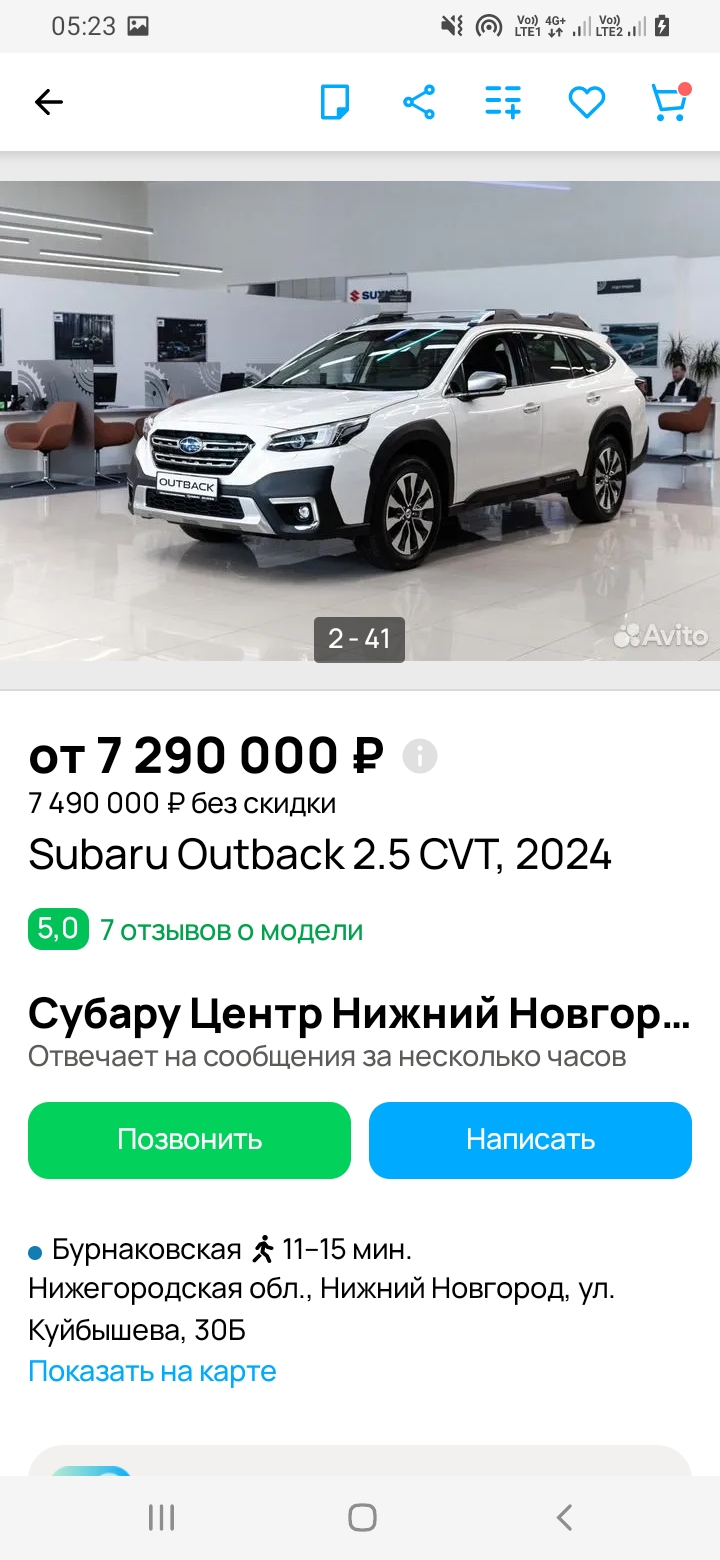
Task: Open the Subaru Outback photo gallery
Action: tap(360, 421)
